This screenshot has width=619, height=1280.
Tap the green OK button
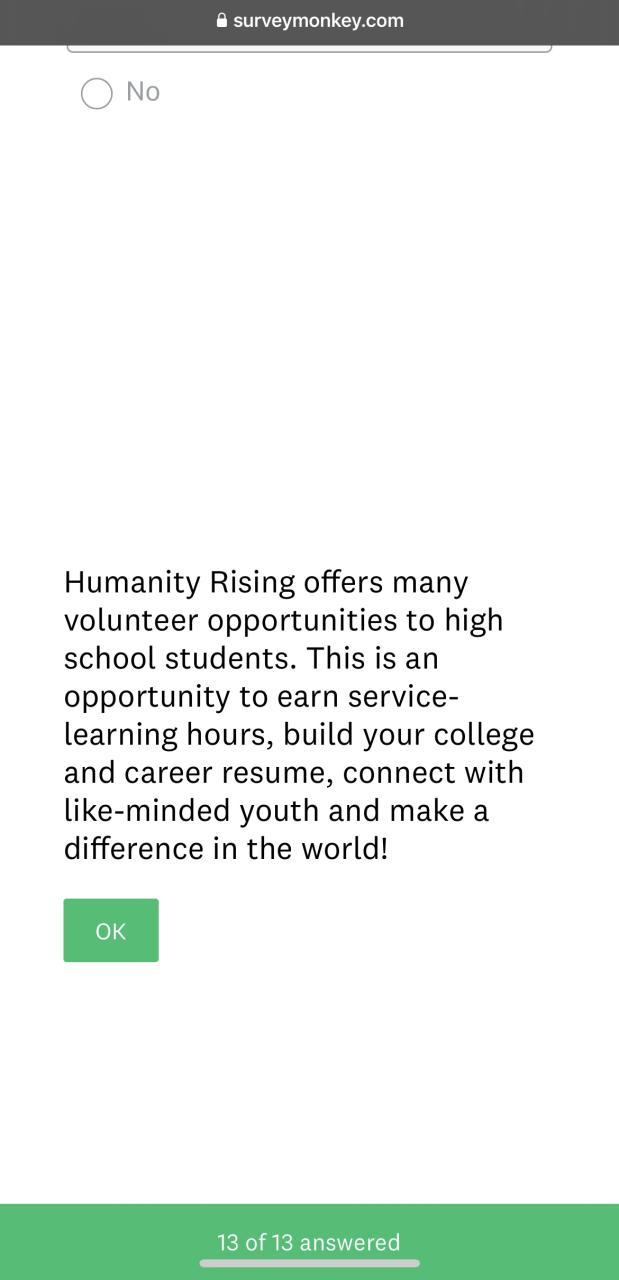[111, 930]
